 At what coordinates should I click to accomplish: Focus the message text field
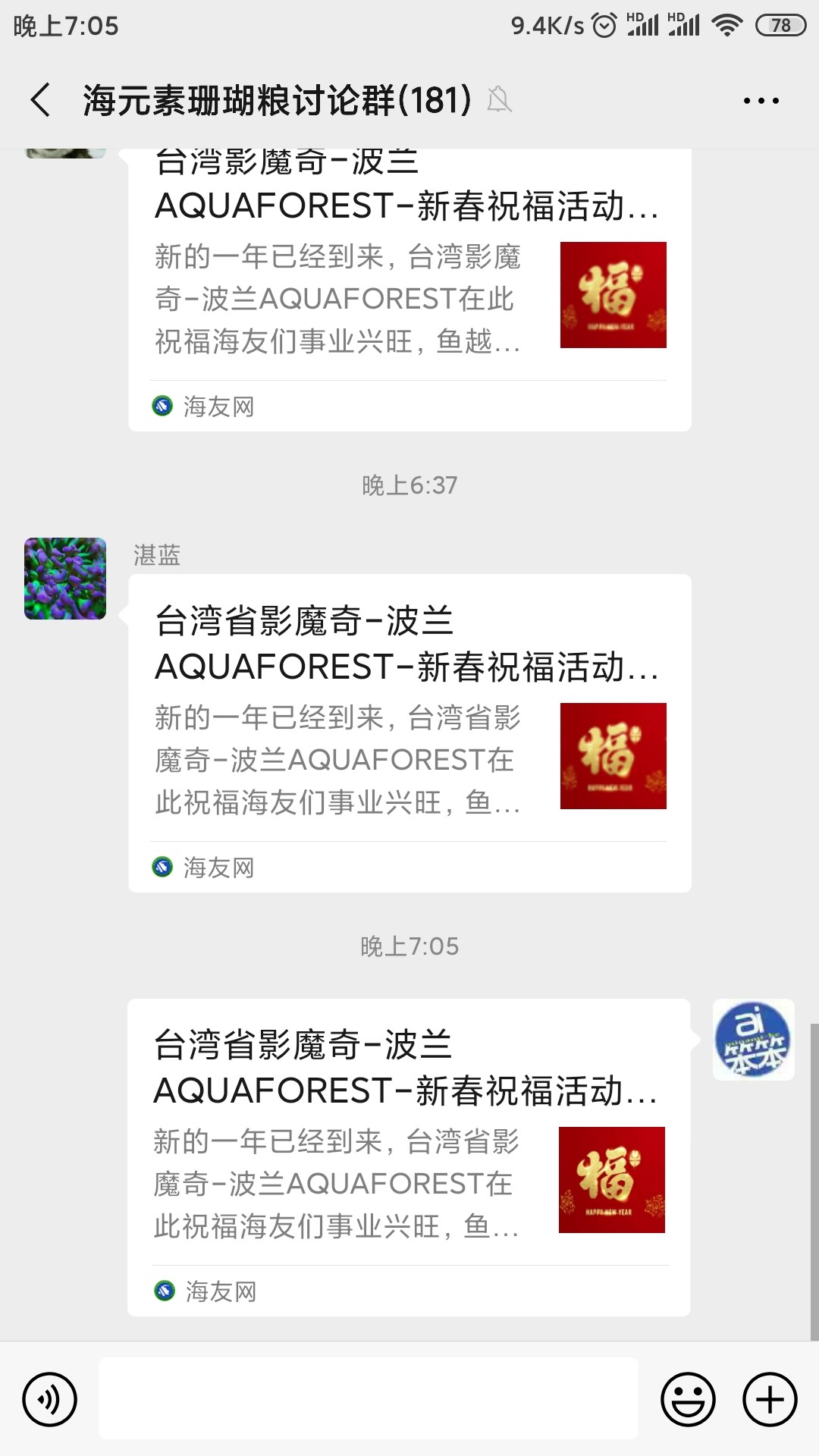[x=369, y=1399]
